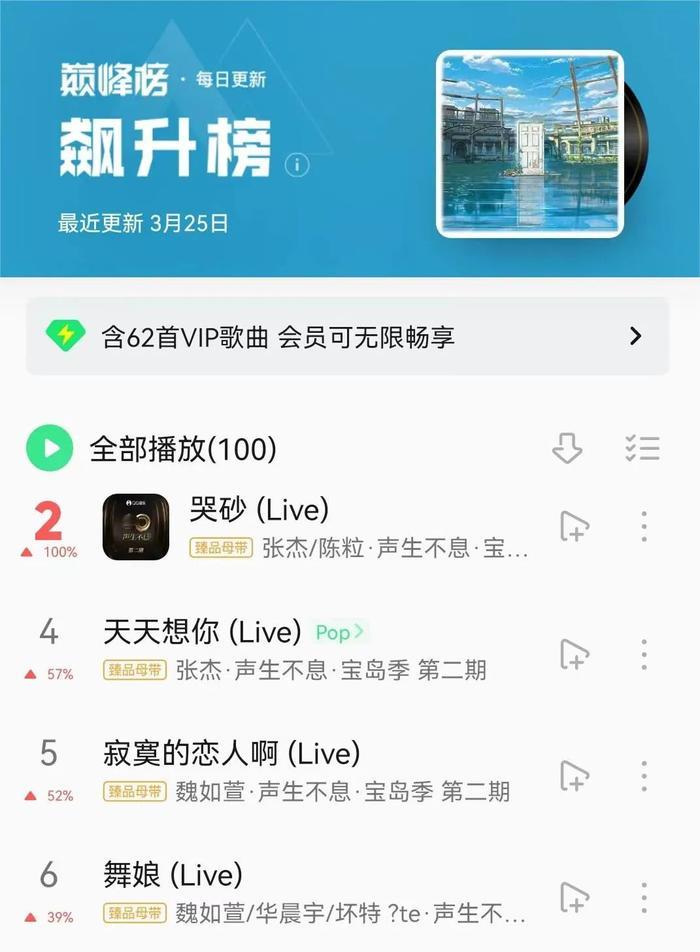The width and height of the screenshot is (700, 952).
Task: Download all songs in the chart
Action: pos(567,449)
